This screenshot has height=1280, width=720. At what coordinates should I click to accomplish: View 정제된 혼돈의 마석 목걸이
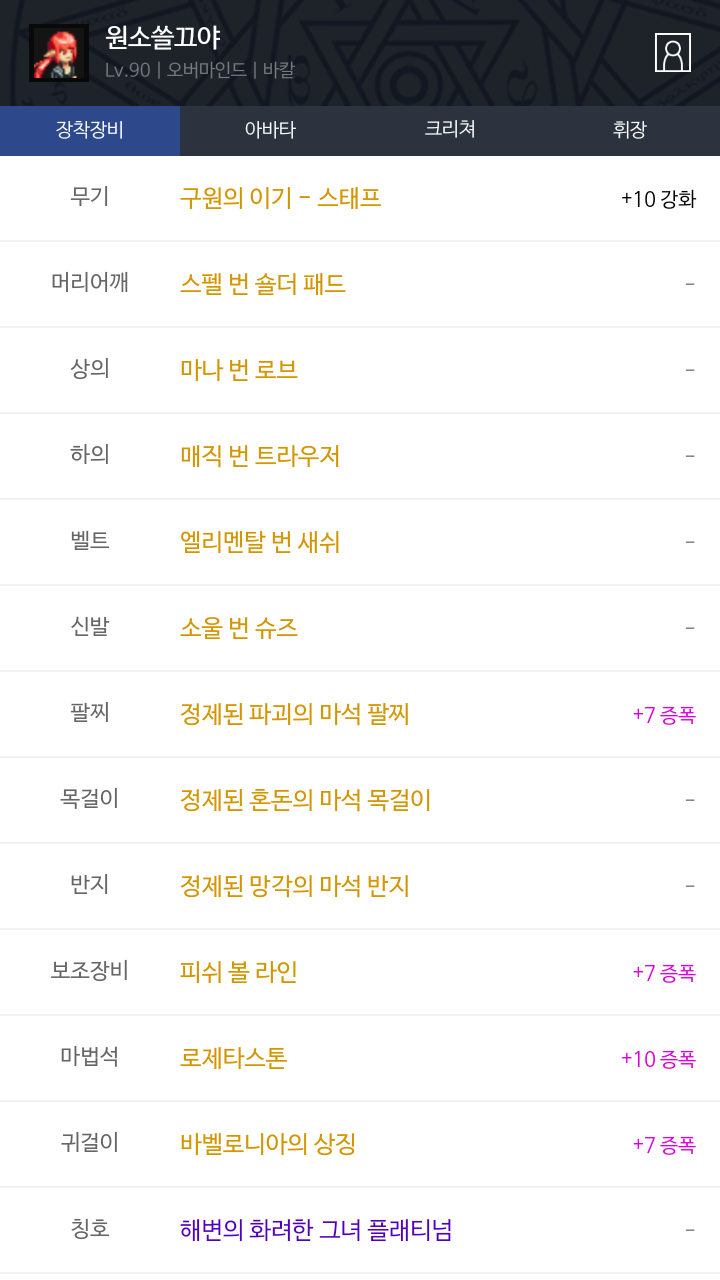tap(306, 800)
